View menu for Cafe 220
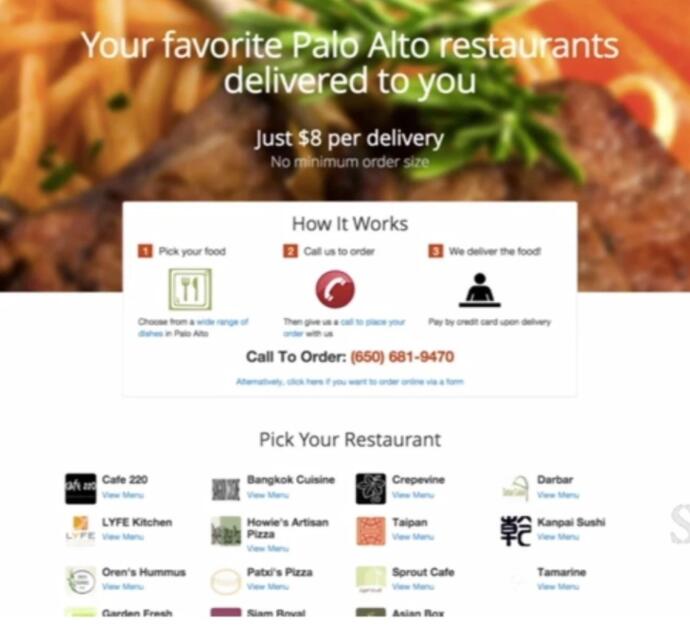 pos(123,495)
